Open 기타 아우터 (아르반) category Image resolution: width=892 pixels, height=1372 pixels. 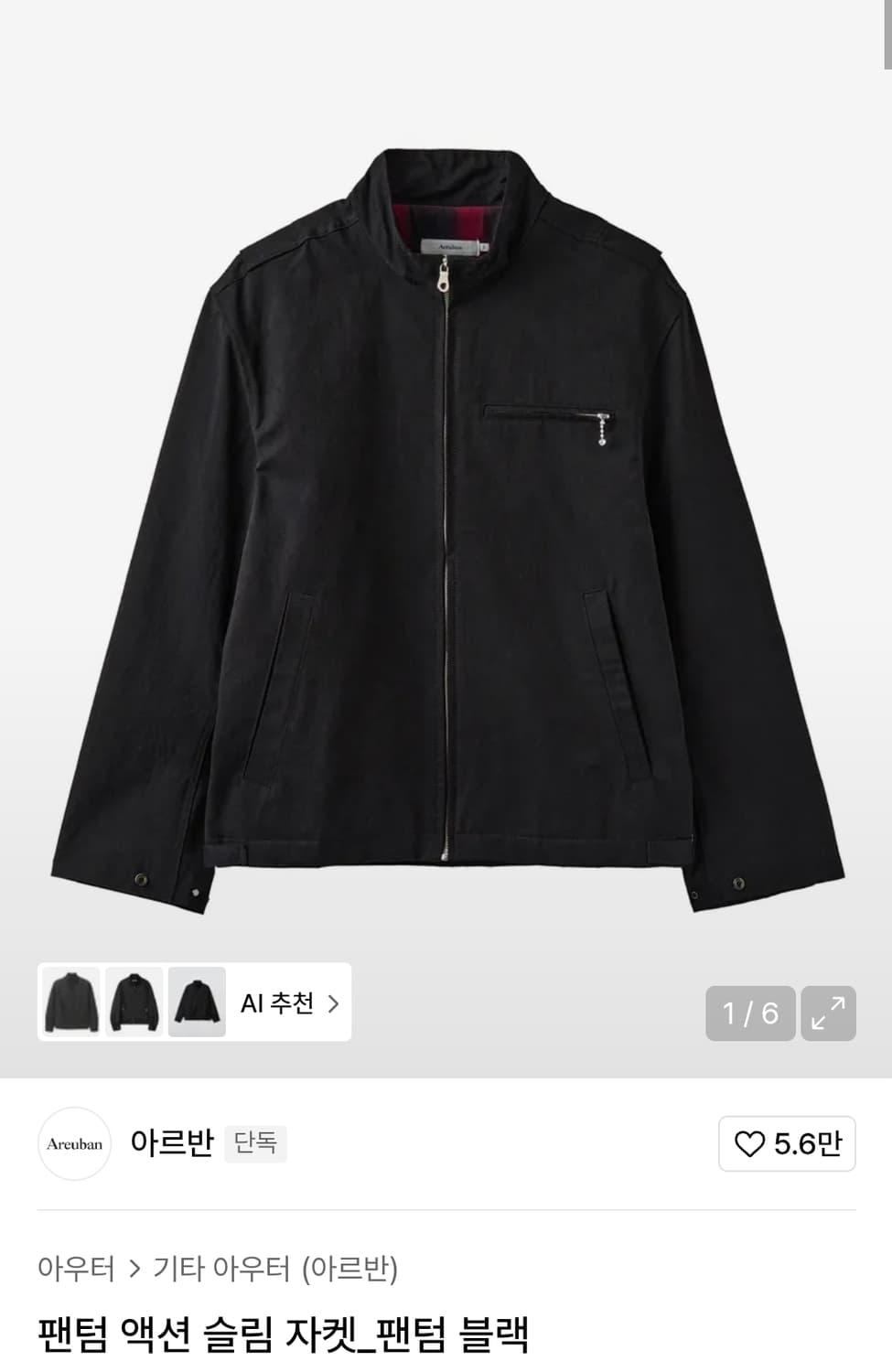pyautogui.click(x=275, y=1269)
